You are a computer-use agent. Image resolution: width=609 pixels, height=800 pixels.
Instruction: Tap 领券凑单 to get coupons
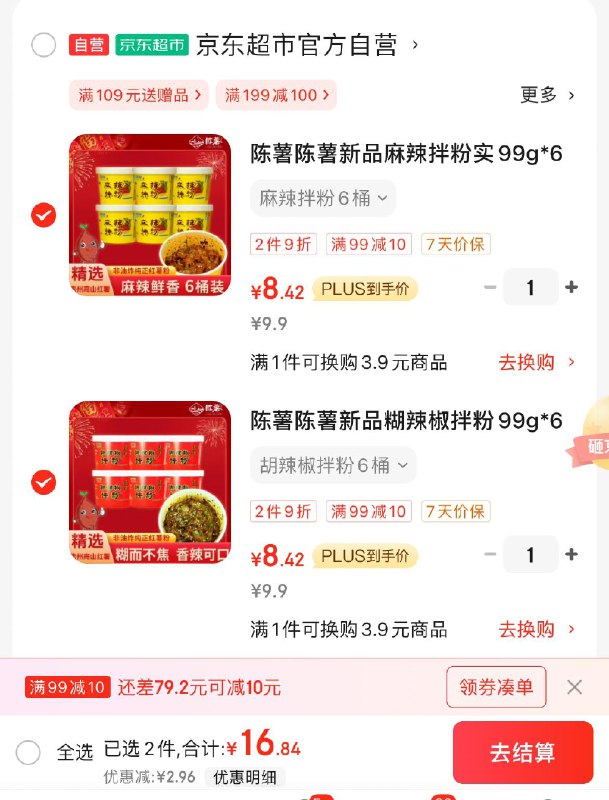coord(496,687)
